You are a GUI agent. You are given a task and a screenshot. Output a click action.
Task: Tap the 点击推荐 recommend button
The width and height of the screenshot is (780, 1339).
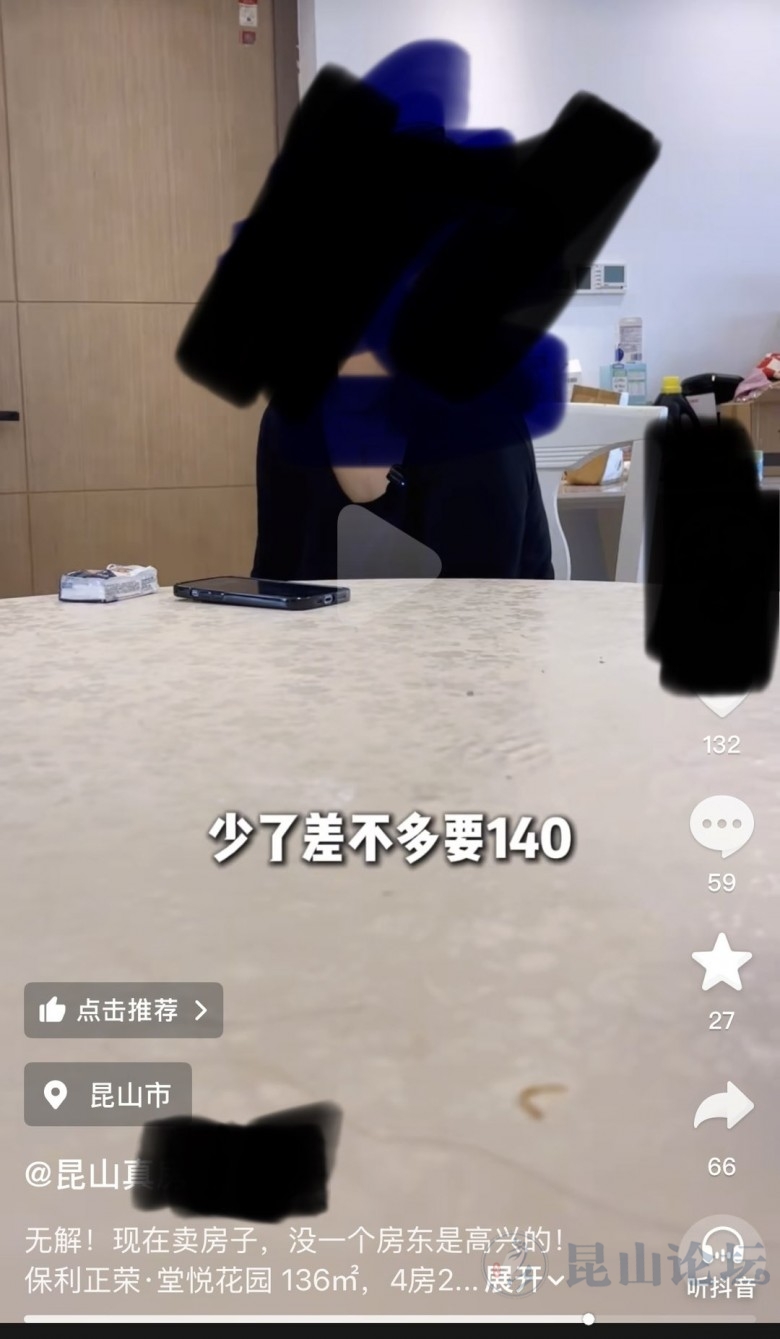tap(124, 1010)
